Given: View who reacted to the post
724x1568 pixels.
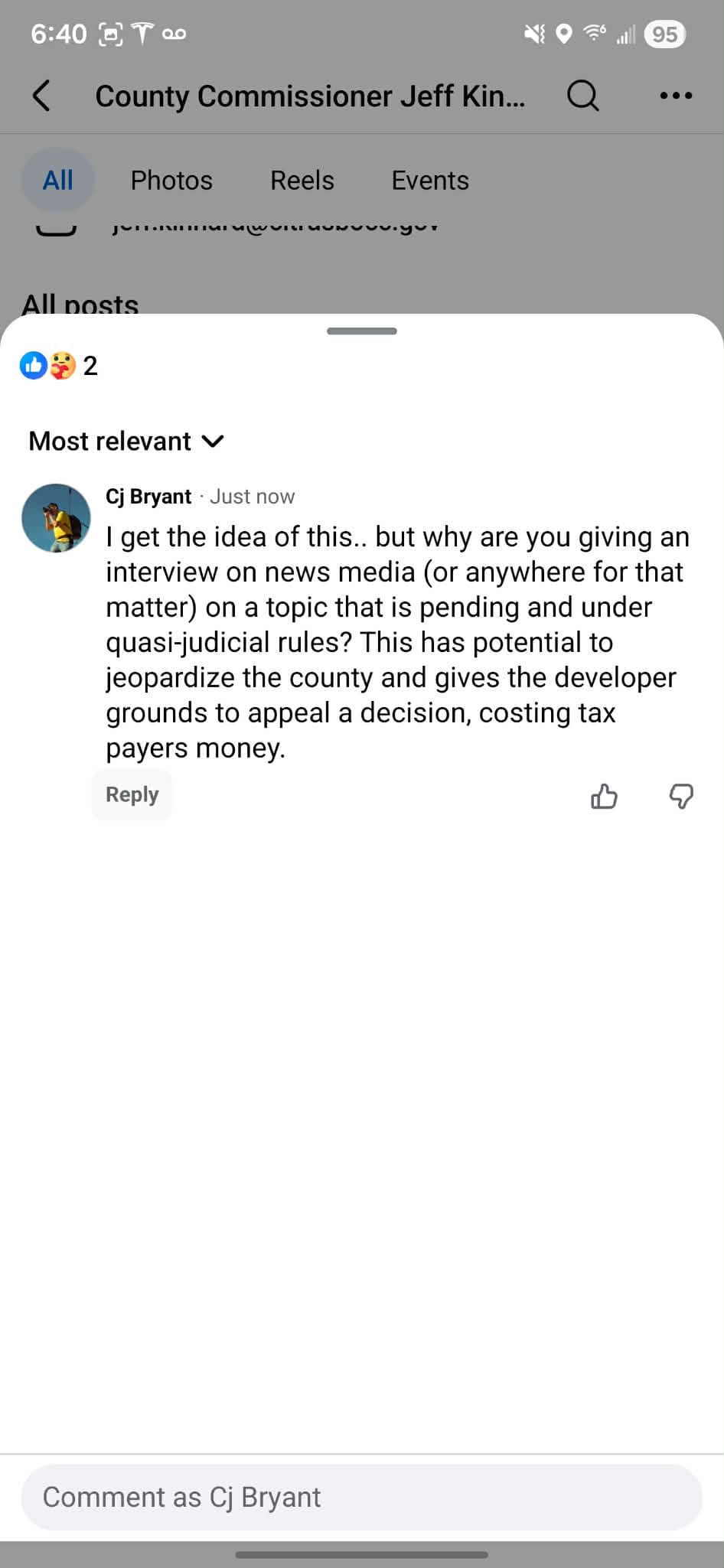Looking at the screenshot, I should pyautogui.click(x=59, y=366).
